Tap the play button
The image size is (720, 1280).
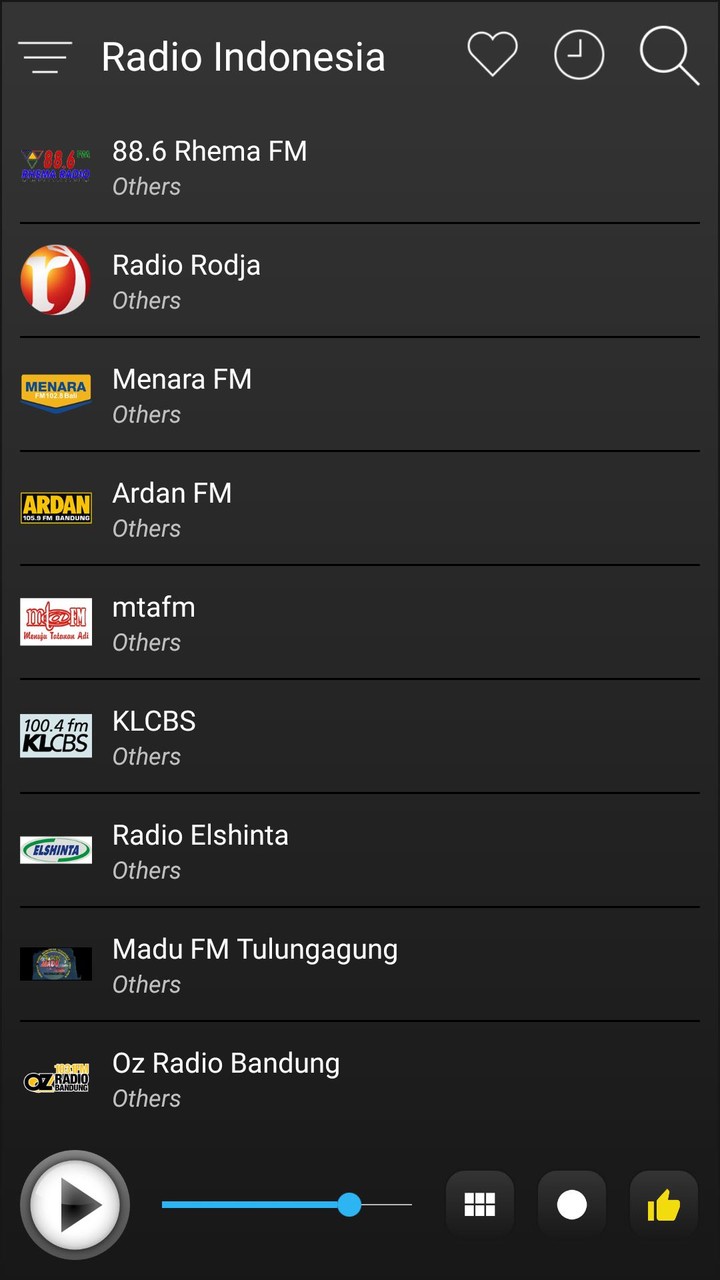74,1205
